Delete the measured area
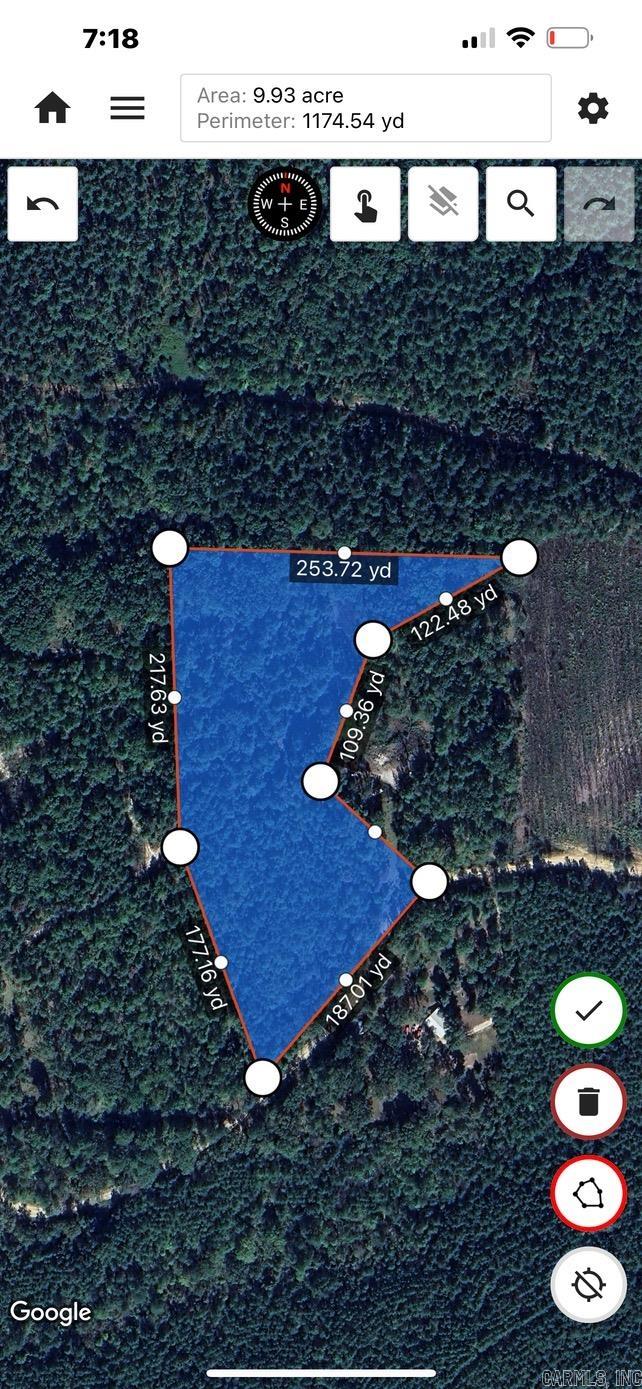The height and width of the screenshot is (1389, 642). tap(589, 1102)
